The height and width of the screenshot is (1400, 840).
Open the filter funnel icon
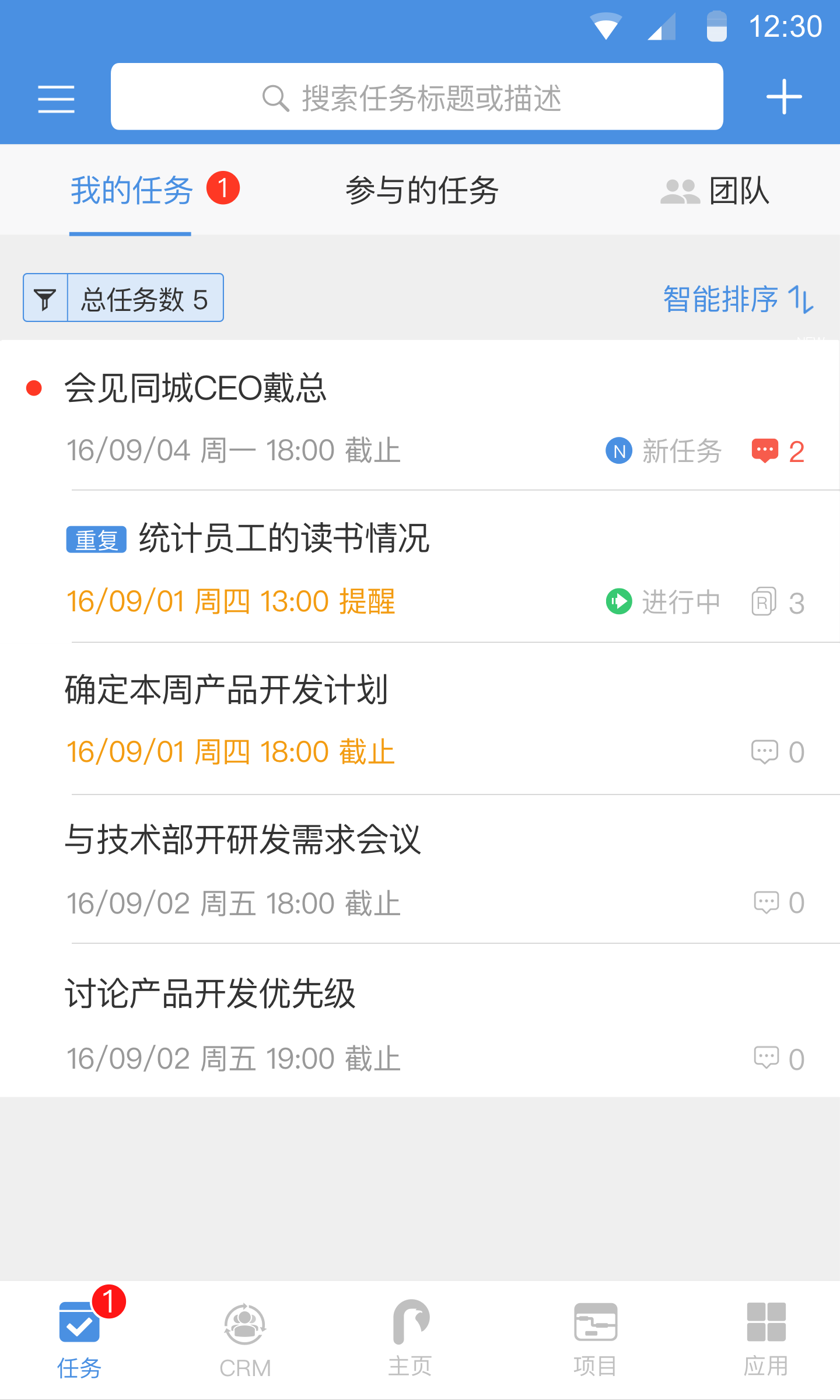point(46,297)
